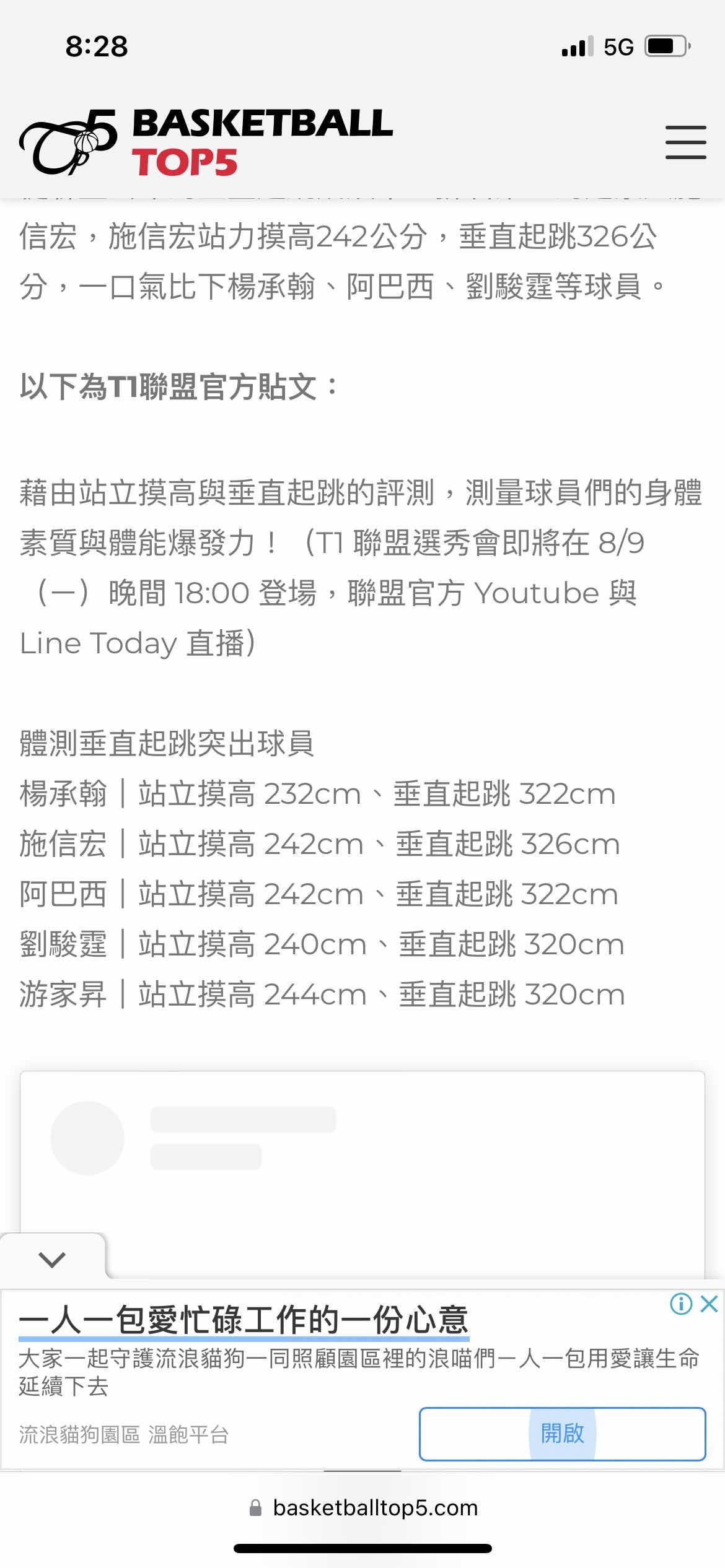
Task: Close the ad banner
Action: 709,1304
